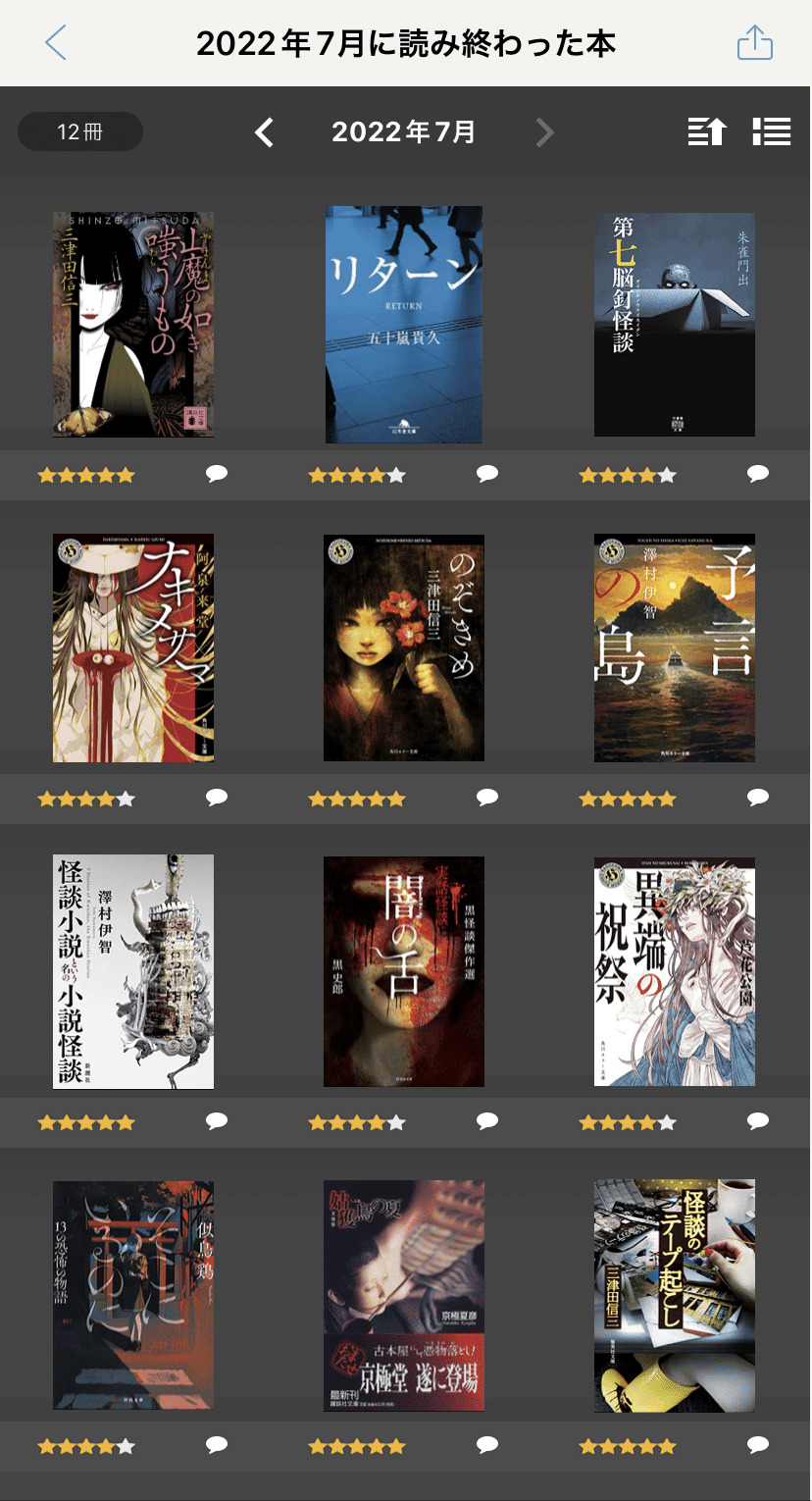Go to the next month
This screenshot has height=1501, width=812.
click(x=544, y=132)
